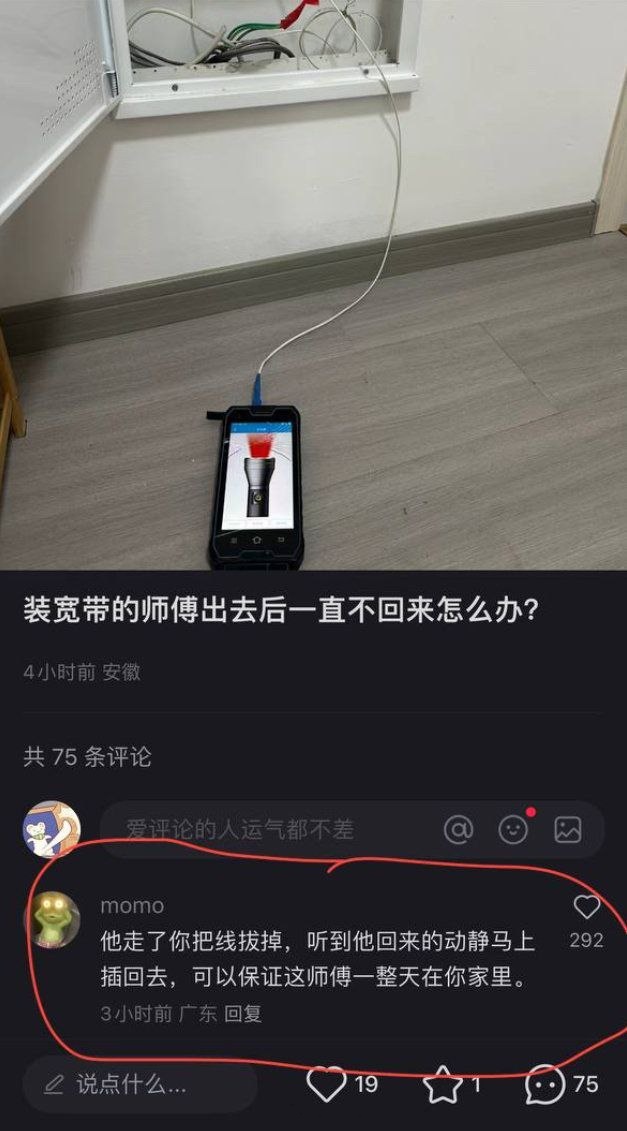Open the comments bubble showing 75
627x1131 pixels.
546,1084
